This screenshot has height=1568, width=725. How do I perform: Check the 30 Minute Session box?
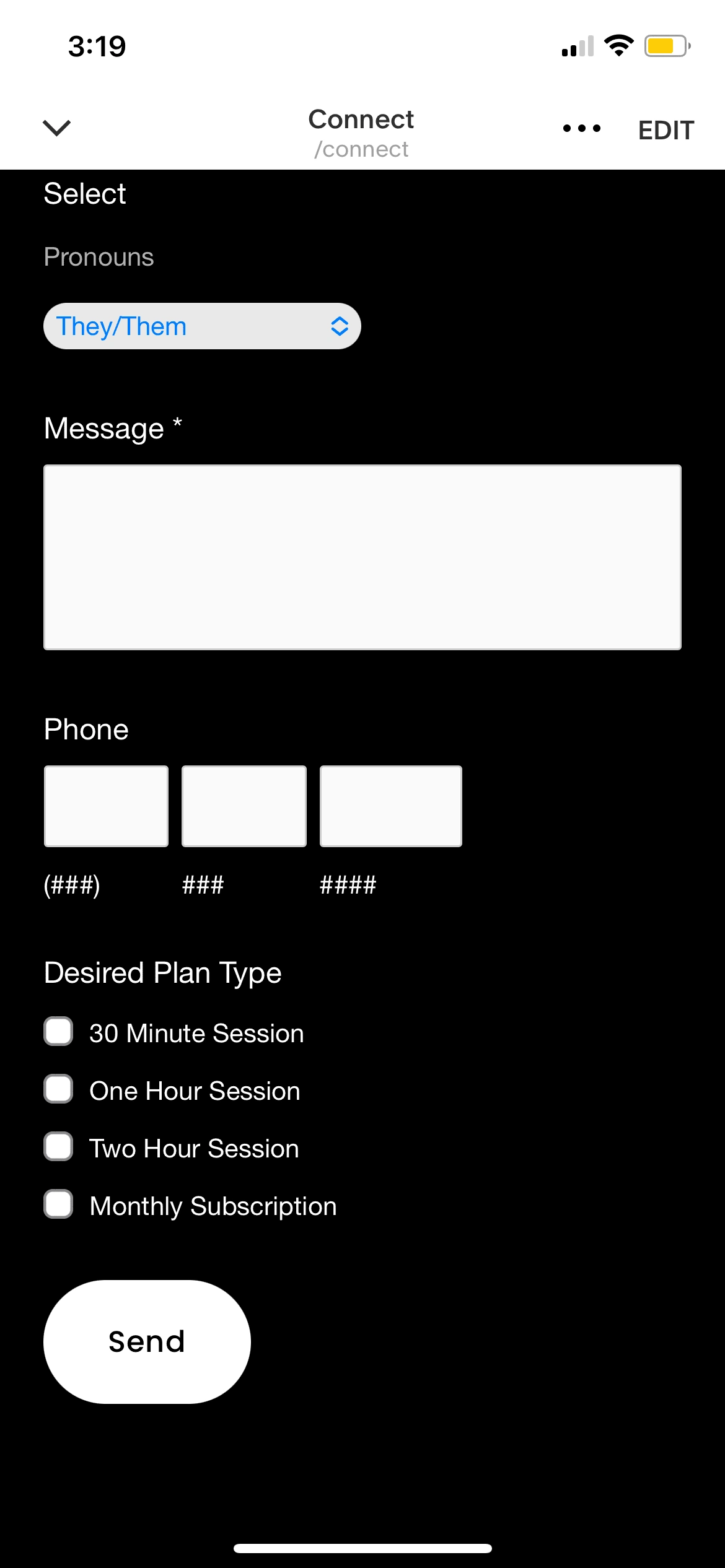[x=59, y=1032]
